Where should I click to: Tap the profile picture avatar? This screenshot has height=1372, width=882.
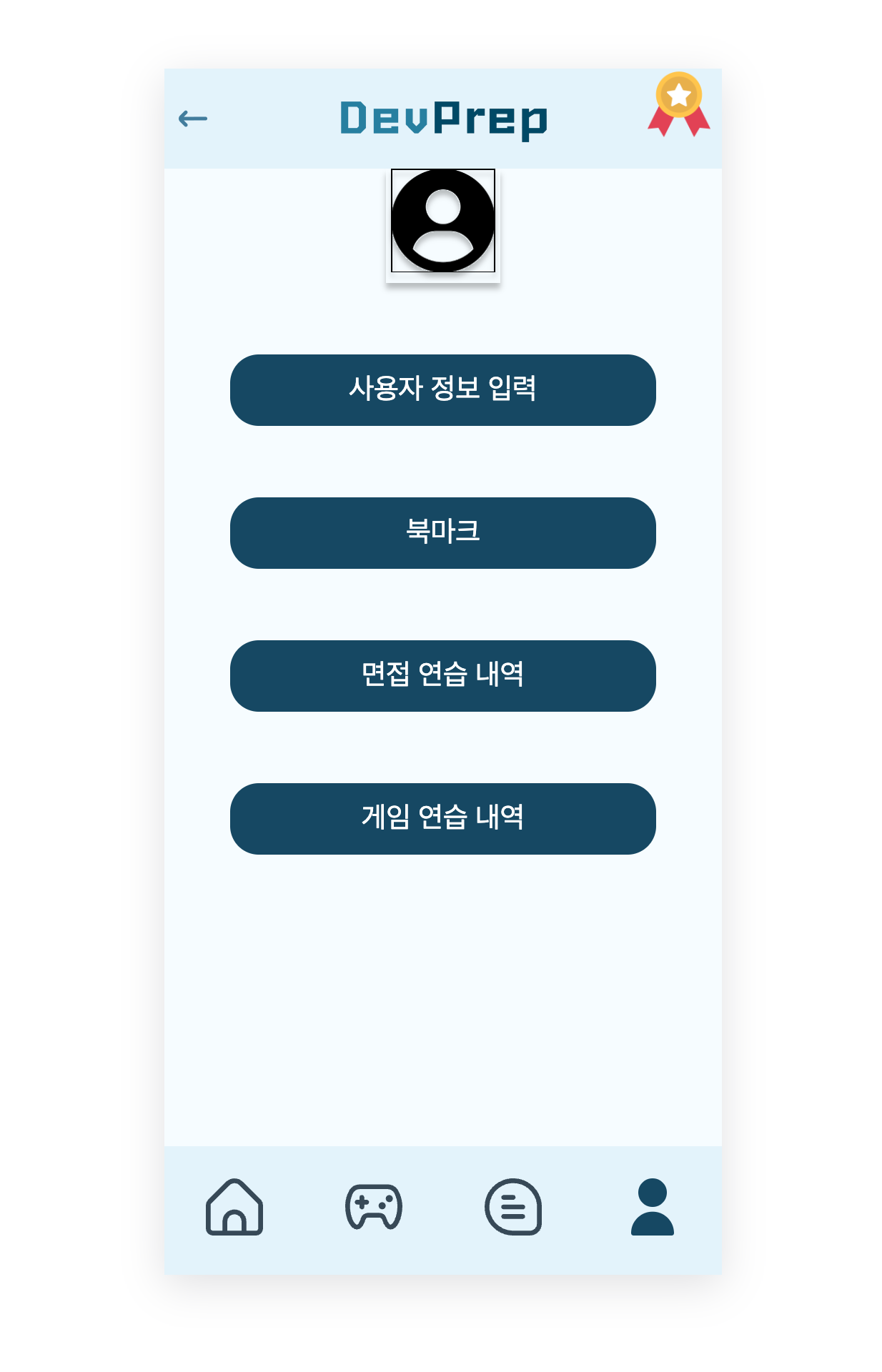(x=443, y=222)
